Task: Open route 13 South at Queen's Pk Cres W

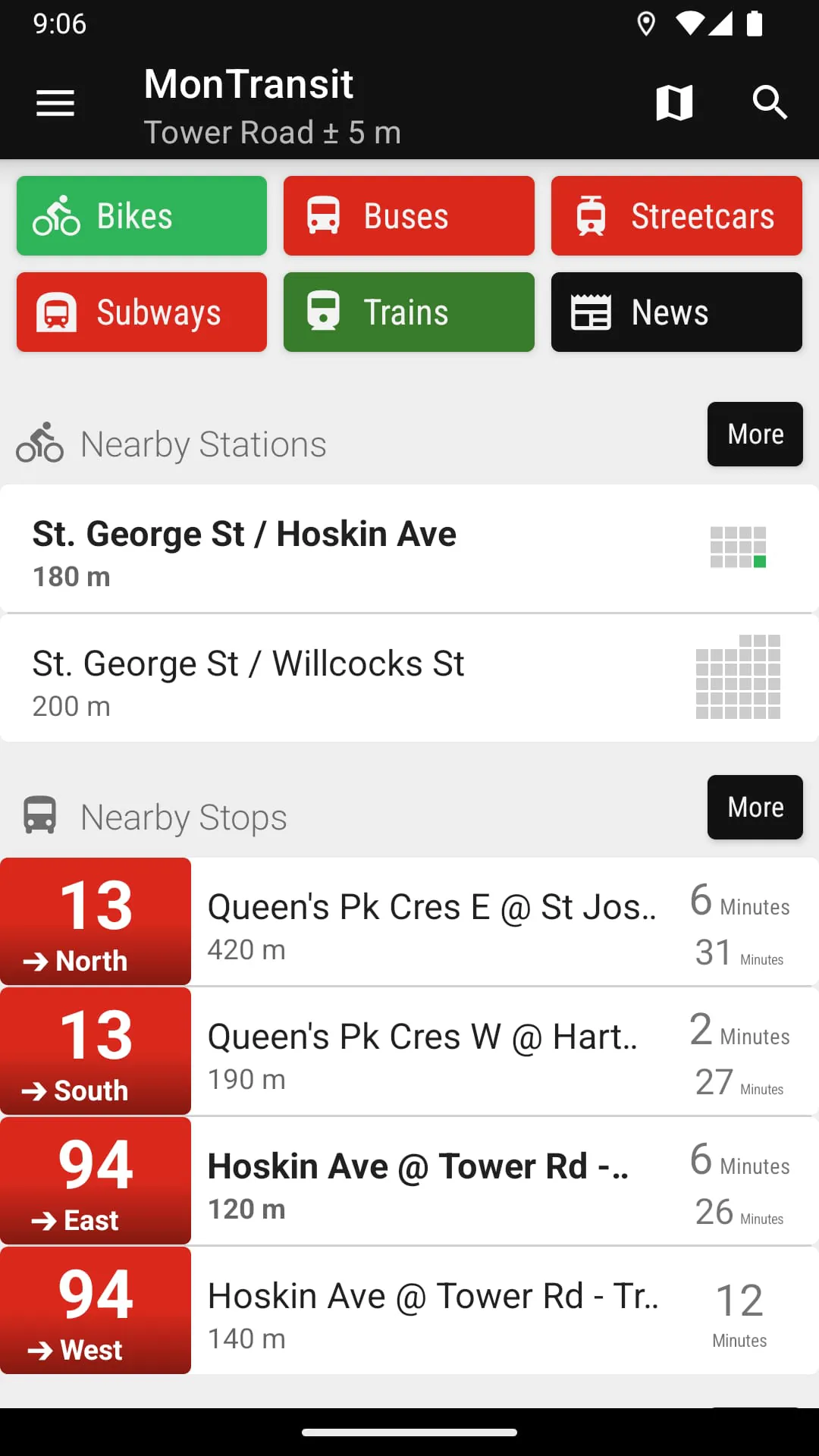Action: (x=409, y=1052)
